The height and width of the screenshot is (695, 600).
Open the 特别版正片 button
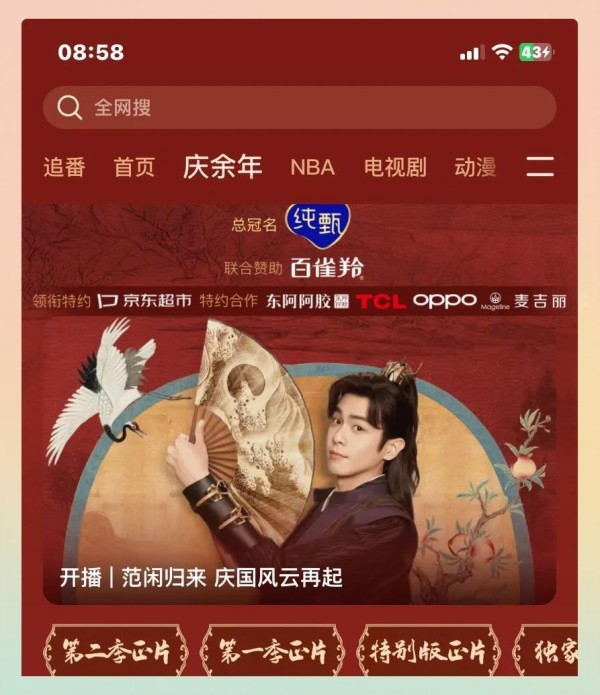(x=428, y=651)
